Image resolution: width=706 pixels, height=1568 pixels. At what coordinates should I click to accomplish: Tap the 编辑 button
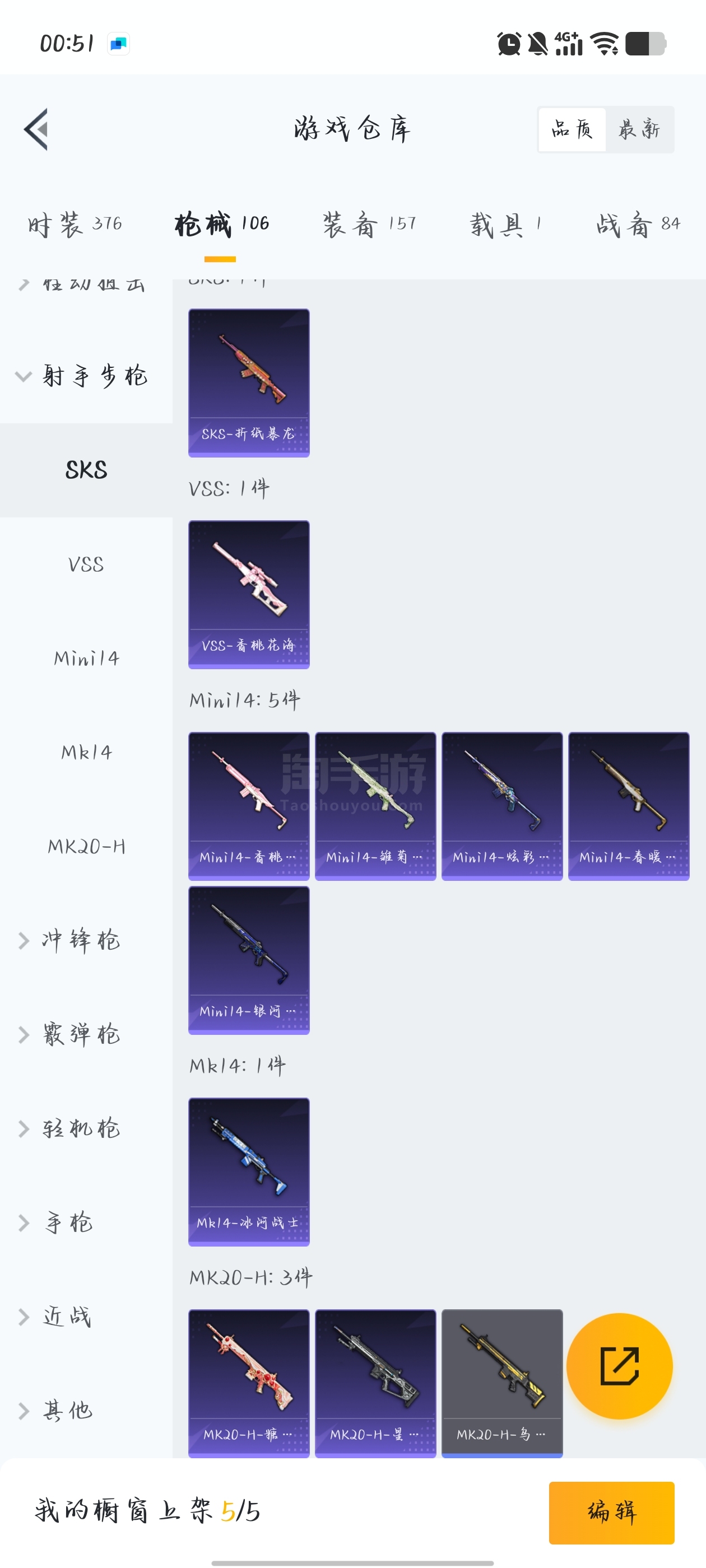[611, 1512]
